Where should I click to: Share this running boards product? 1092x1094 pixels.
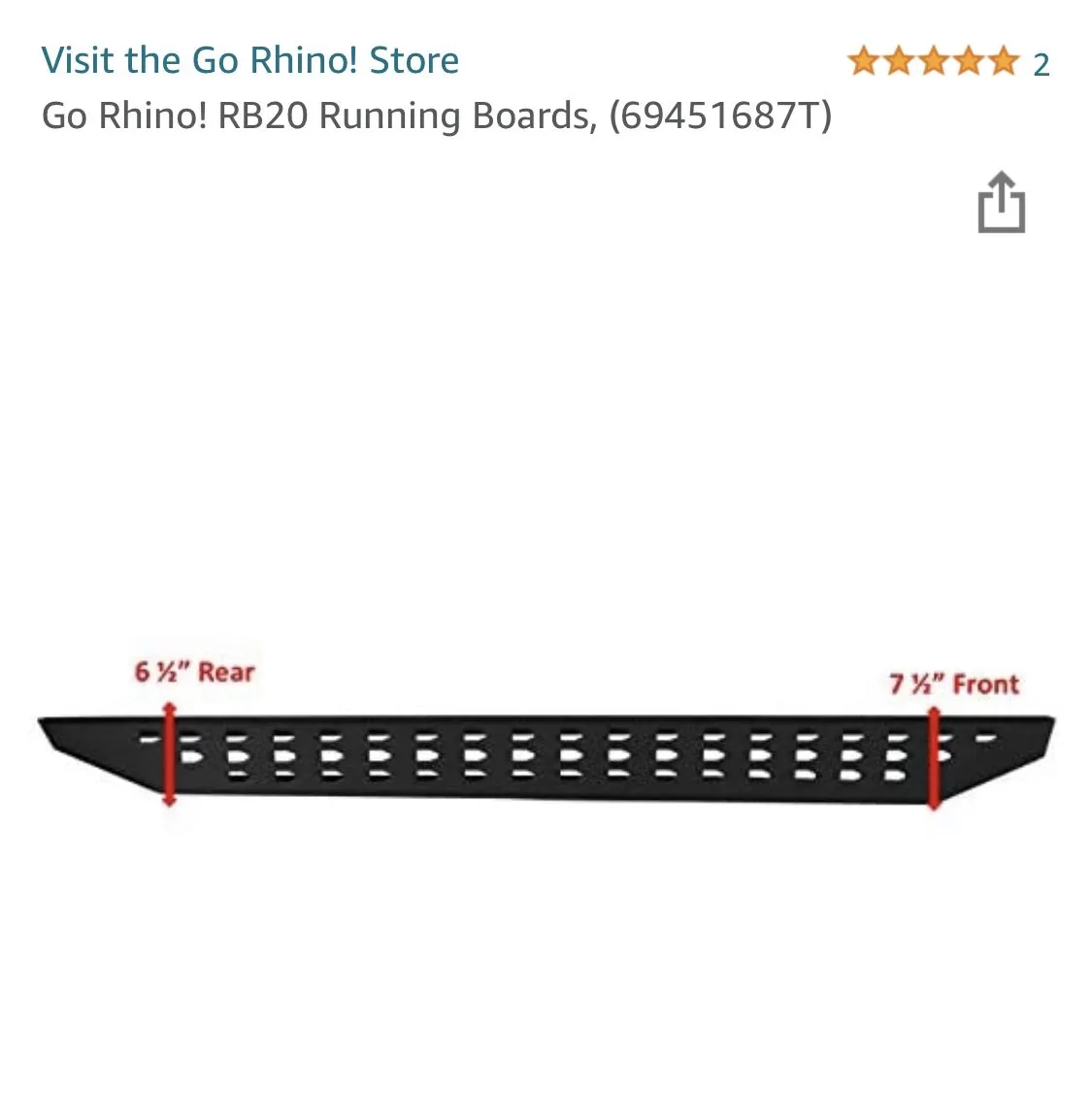pos(1001,203)
